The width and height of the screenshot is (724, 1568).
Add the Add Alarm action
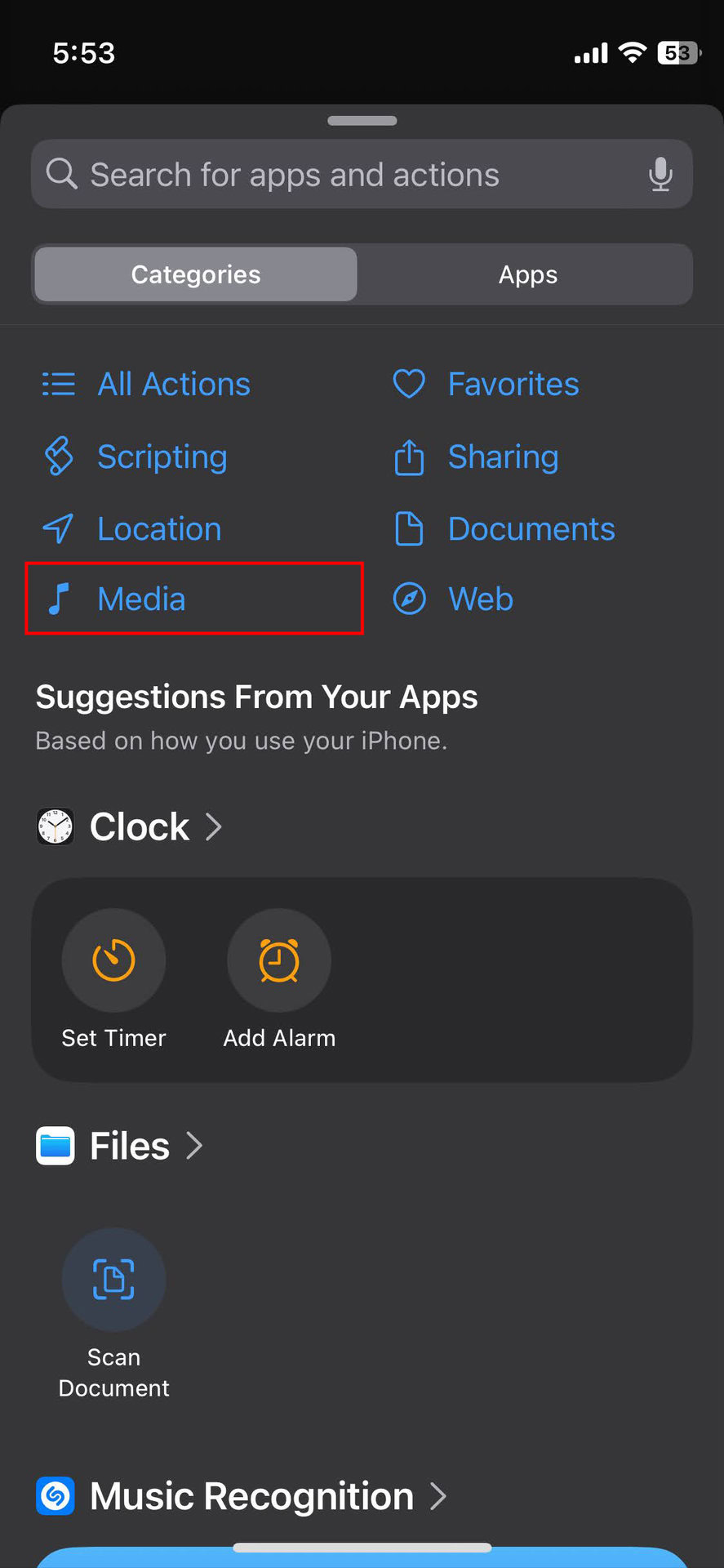point(279,961)
